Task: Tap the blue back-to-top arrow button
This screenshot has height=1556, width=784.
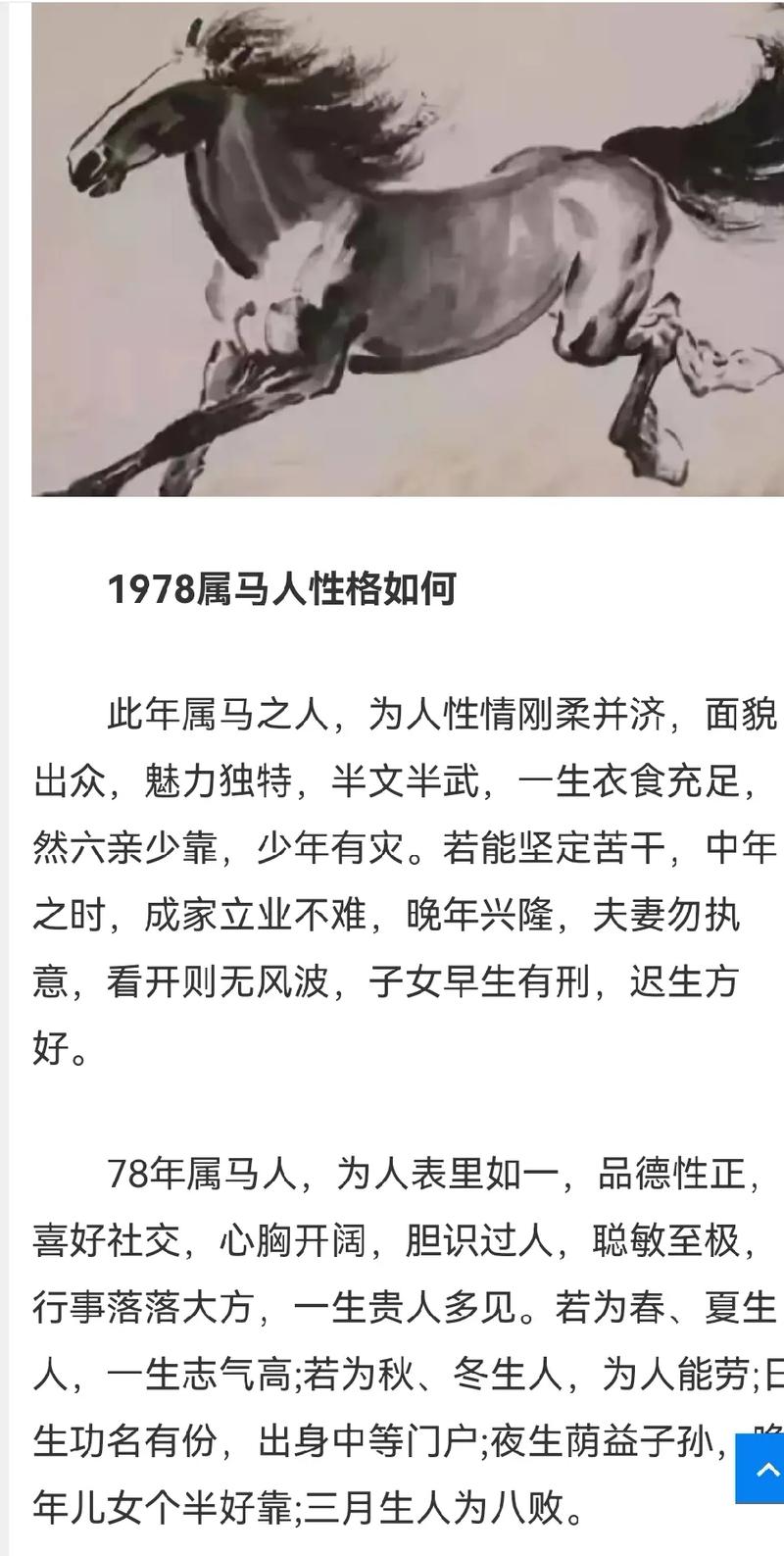Action: click(x=761, y=1467)
